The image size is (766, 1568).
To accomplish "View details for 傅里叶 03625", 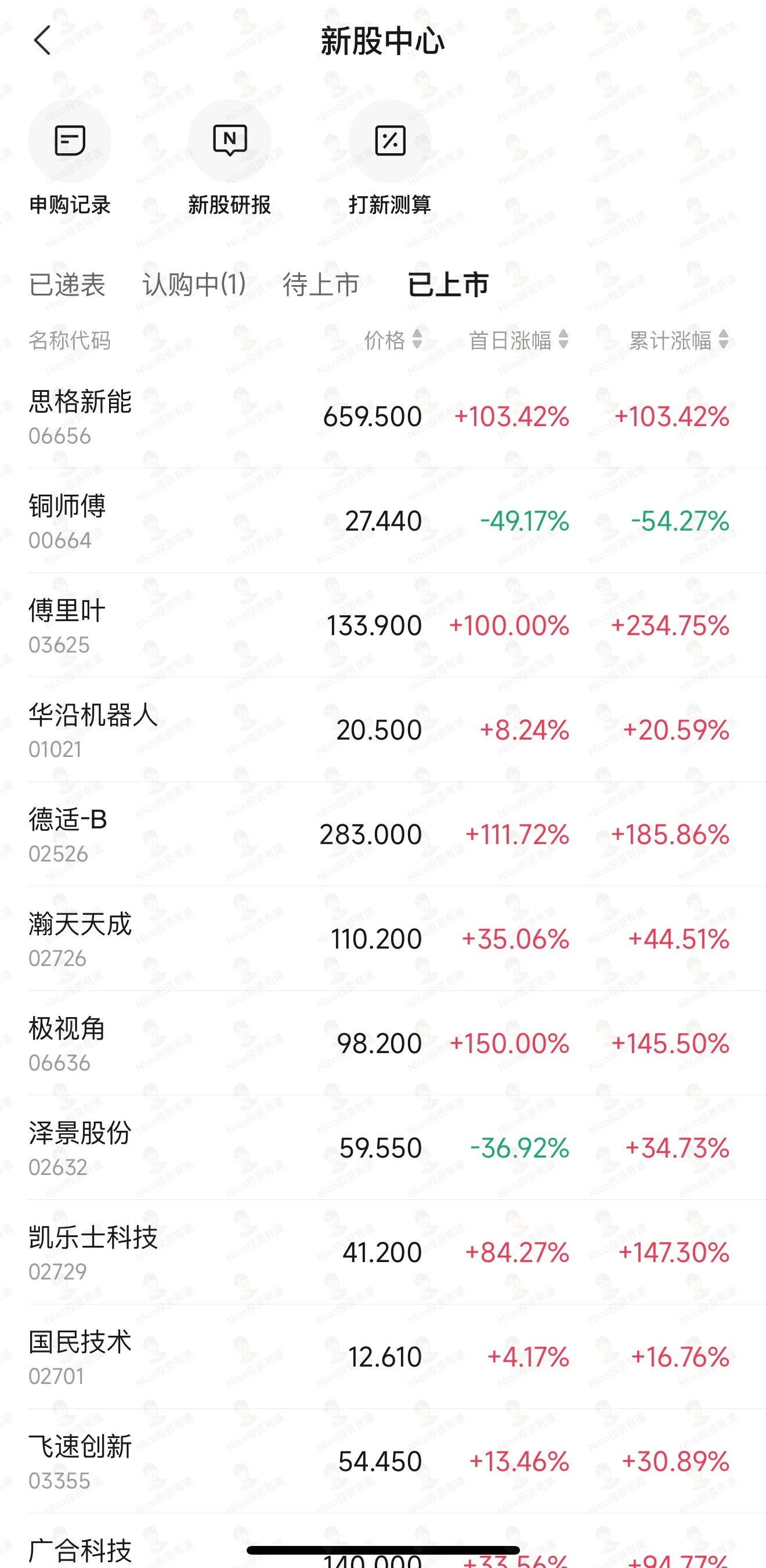I will [x=377, y=626].
